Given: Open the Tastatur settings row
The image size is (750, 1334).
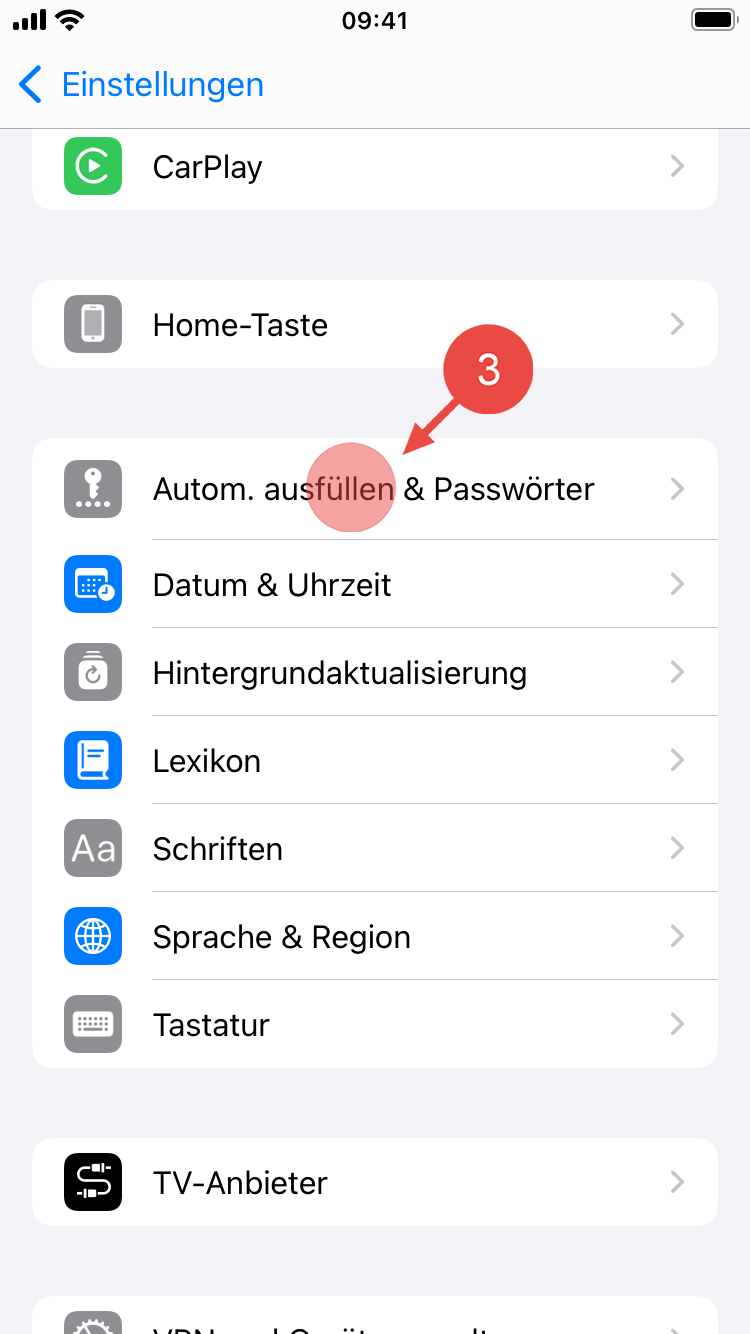Looking at the screenshot, I should [x=374, y=1025].
